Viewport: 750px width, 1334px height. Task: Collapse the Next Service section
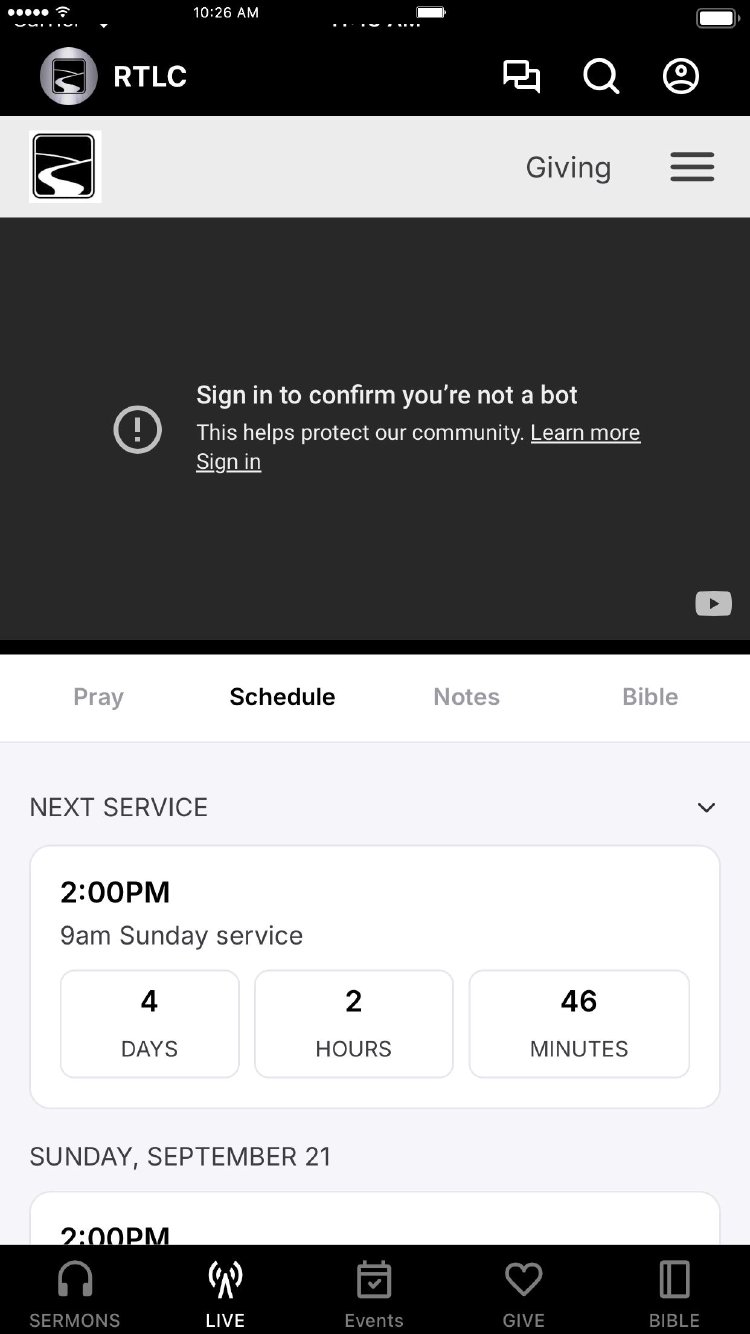click(706, 808)
